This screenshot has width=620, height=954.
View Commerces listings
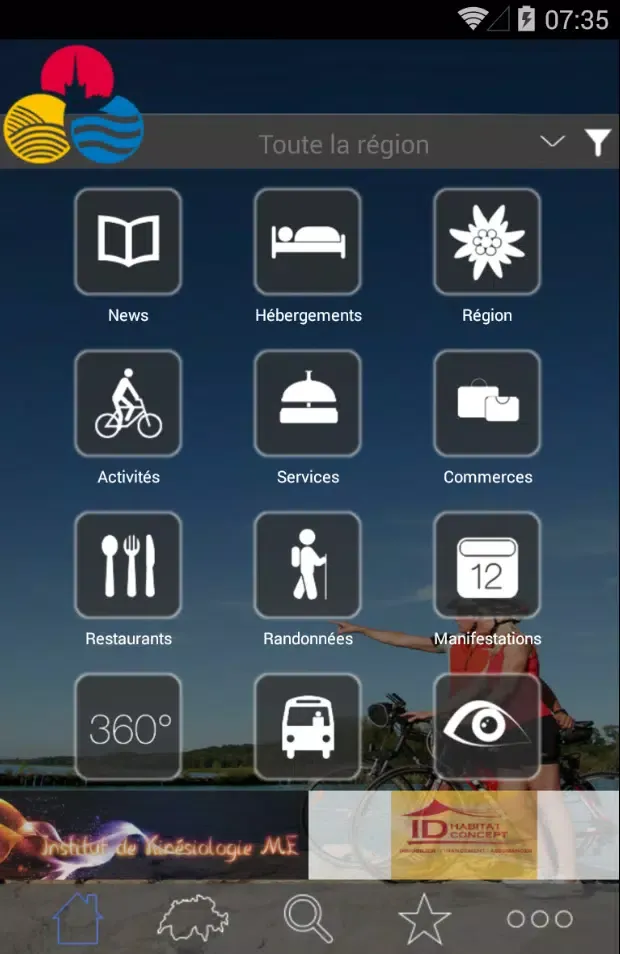click(x=487, y=403)
